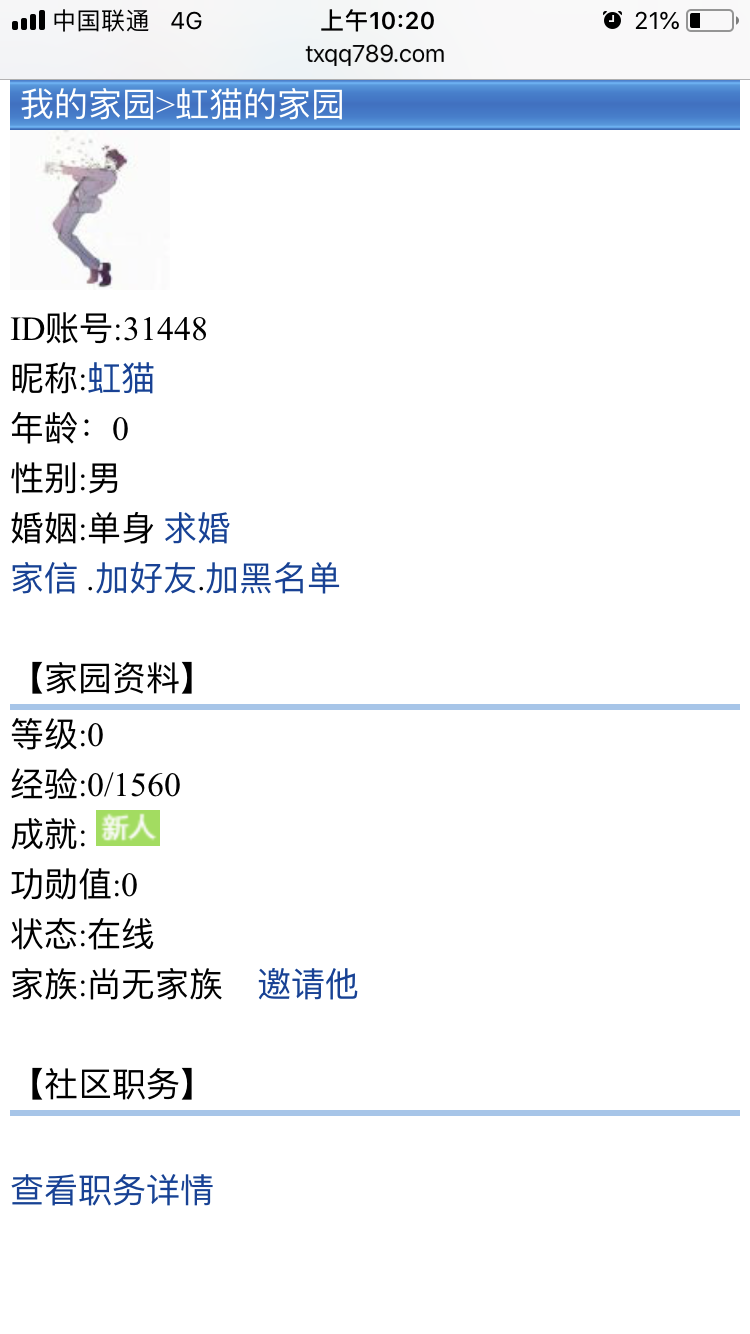This screenshot has width=750, height=1334.
Task: Open the 虹猫 nickname link
Action: (x=121, y=379)
